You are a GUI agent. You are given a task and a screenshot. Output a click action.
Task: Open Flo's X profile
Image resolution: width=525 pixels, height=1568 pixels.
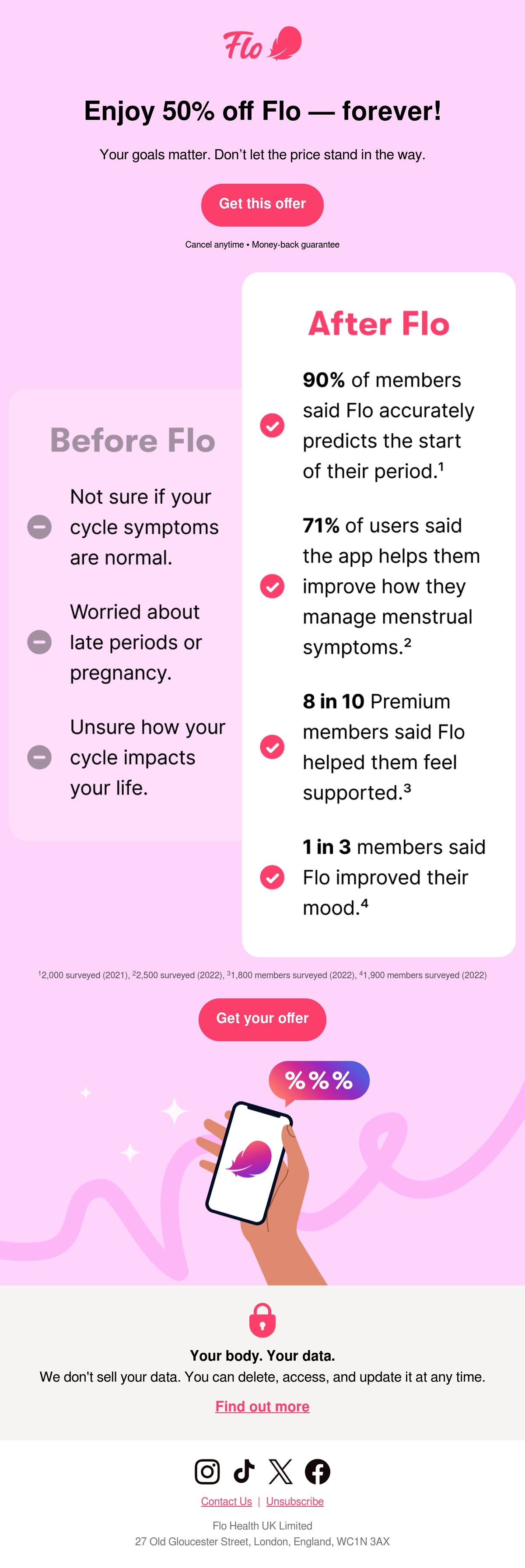click(x=281, y=1471)
